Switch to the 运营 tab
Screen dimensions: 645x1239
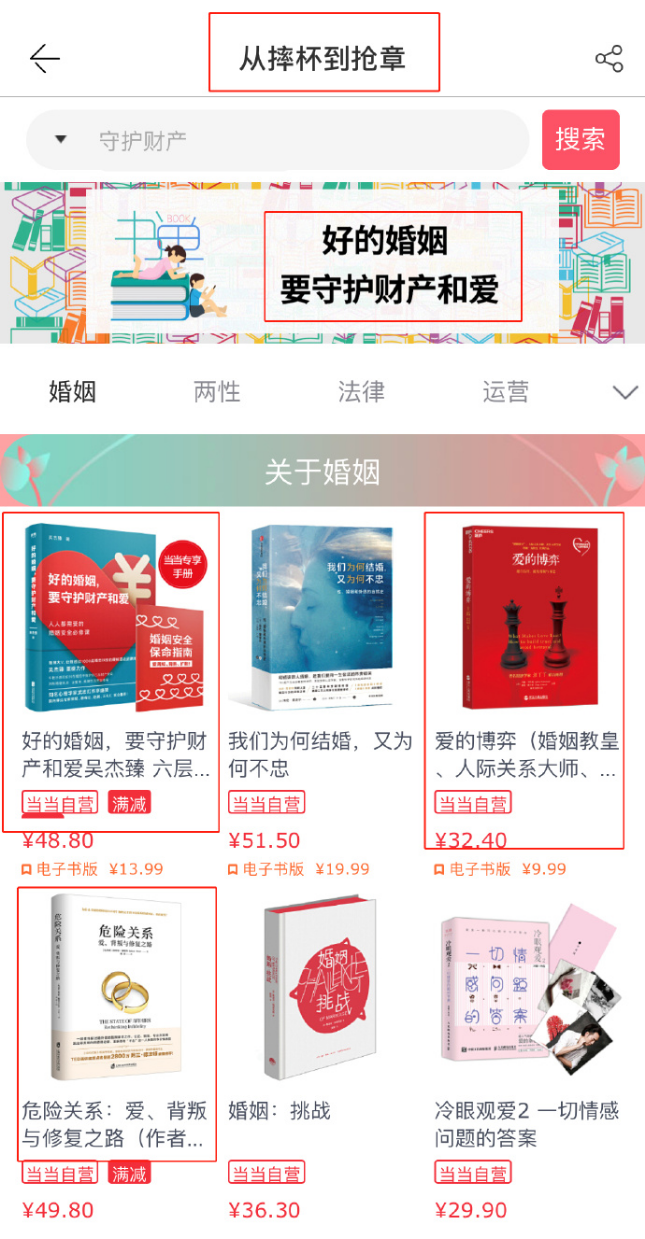[x=505, y=391]
